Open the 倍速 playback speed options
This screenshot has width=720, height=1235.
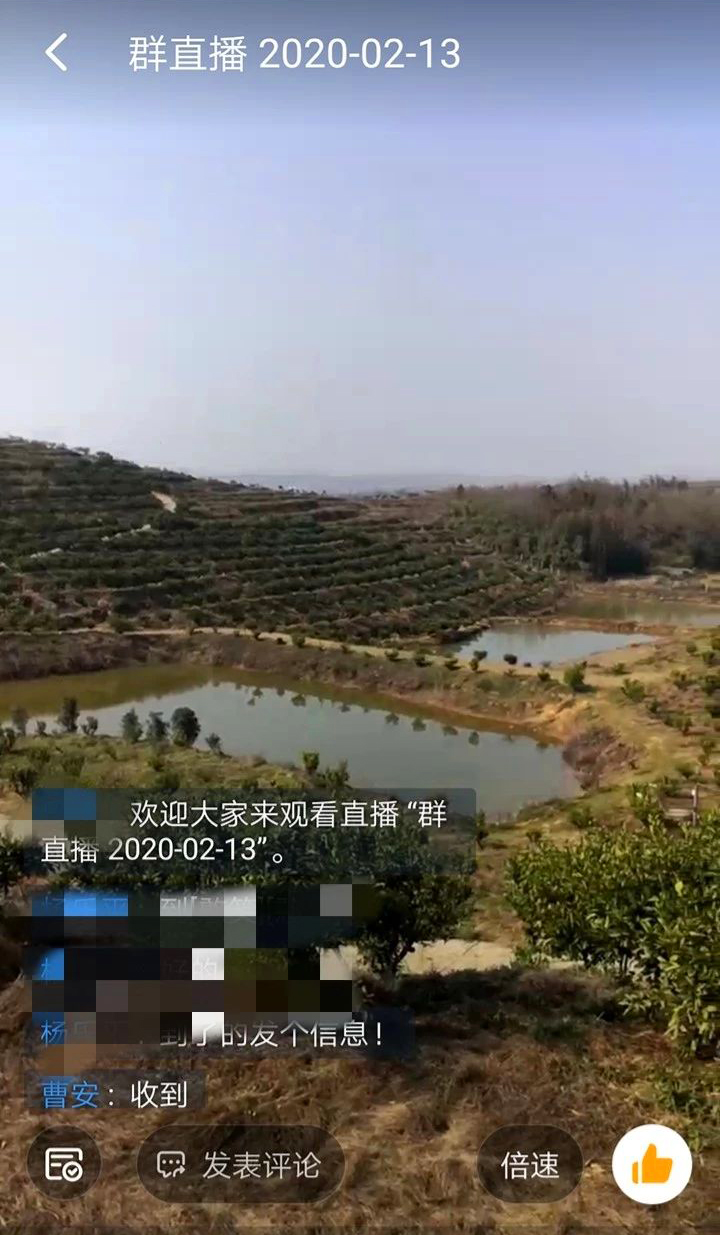click(x=530, y=1165)
